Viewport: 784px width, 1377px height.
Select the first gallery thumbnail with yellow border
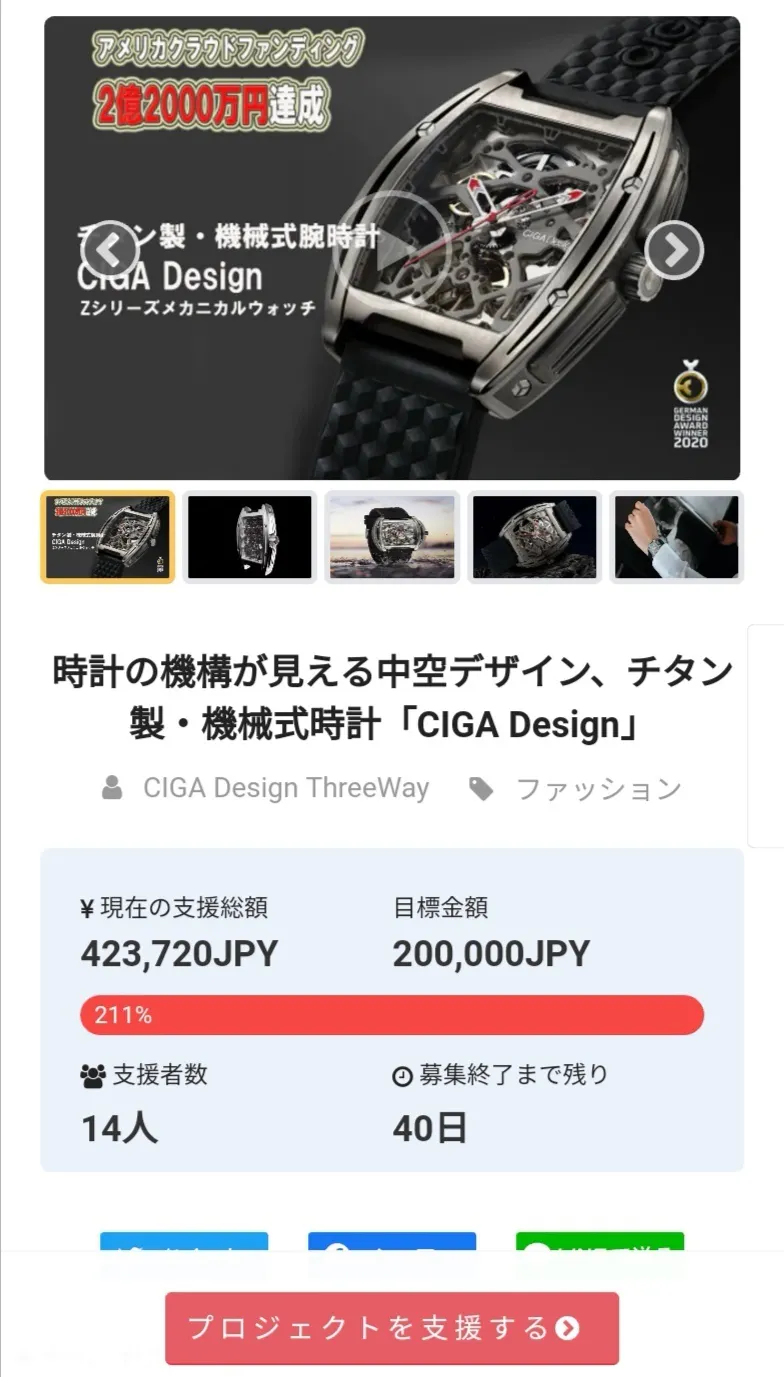pos(108,537)
